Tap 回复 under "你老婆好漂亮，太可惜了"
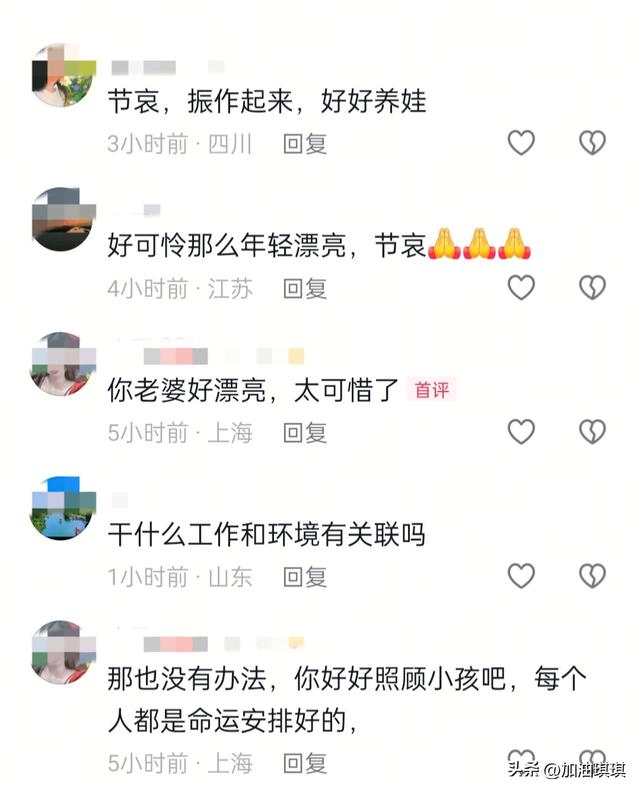The width and height of the screenshot is (640, 792). (305, 433)
